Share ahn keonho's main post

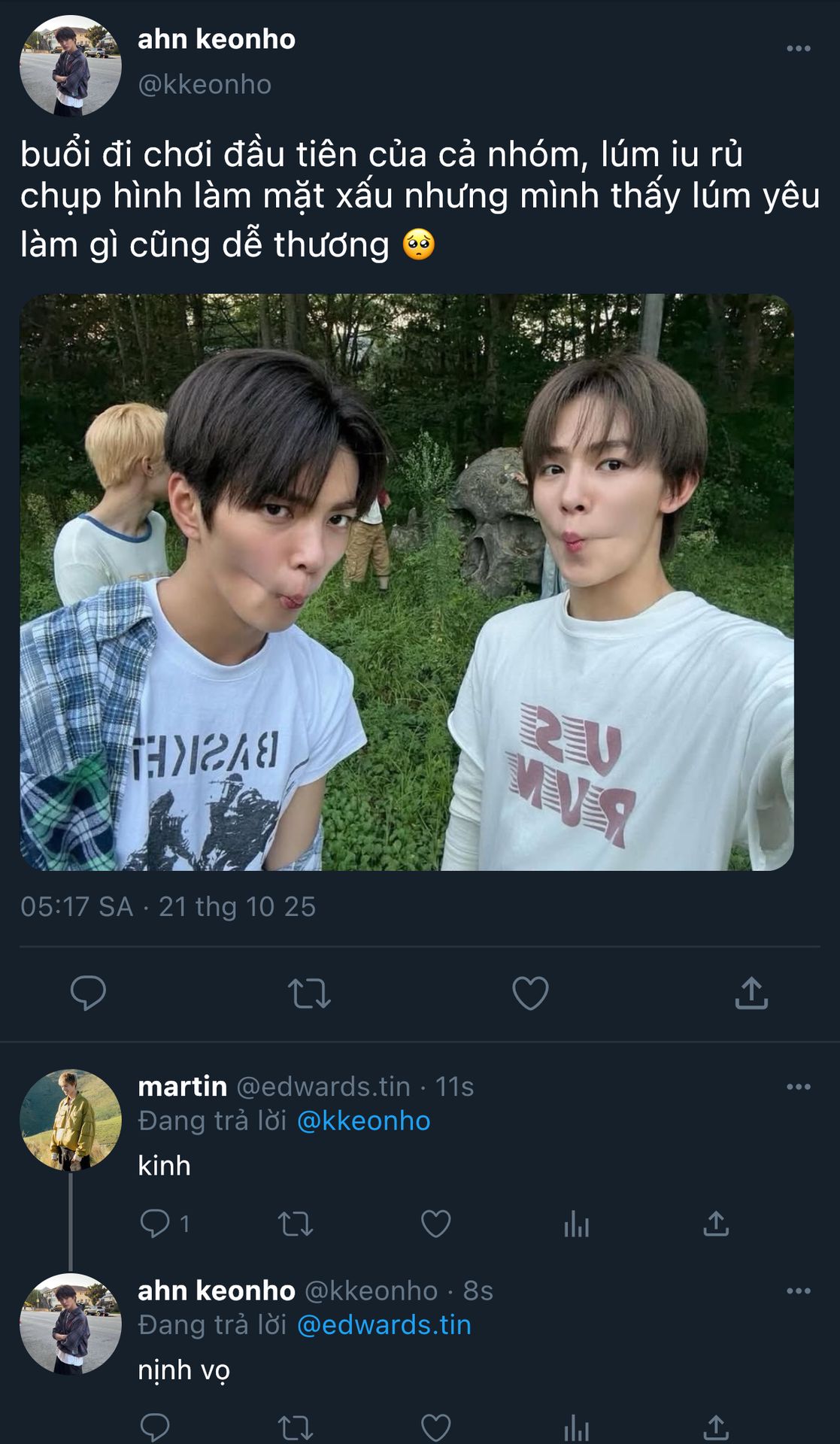751,993
